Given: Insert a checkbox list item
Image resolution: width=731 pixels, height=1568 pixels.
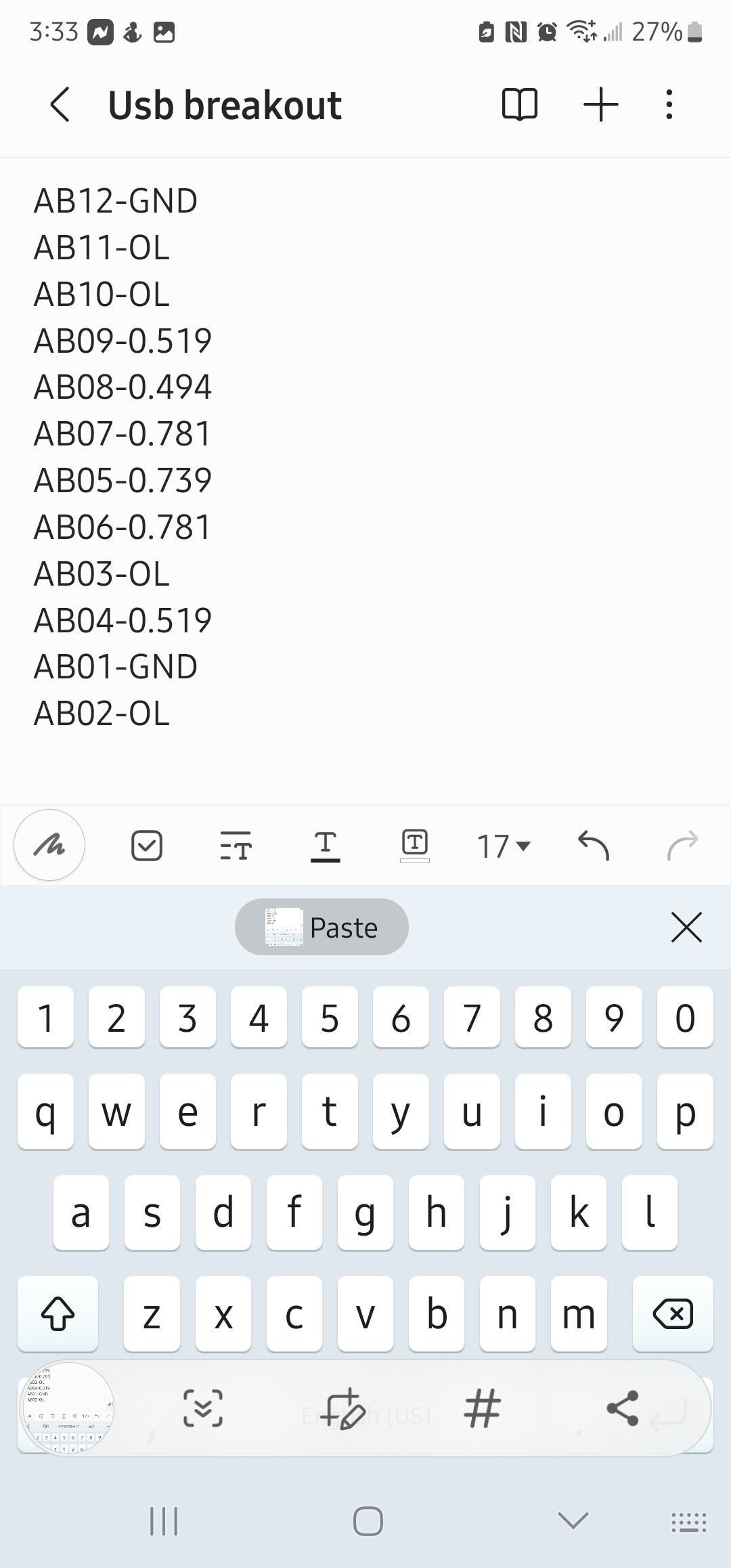Looking at the screenshot, I should click(146, 846).
